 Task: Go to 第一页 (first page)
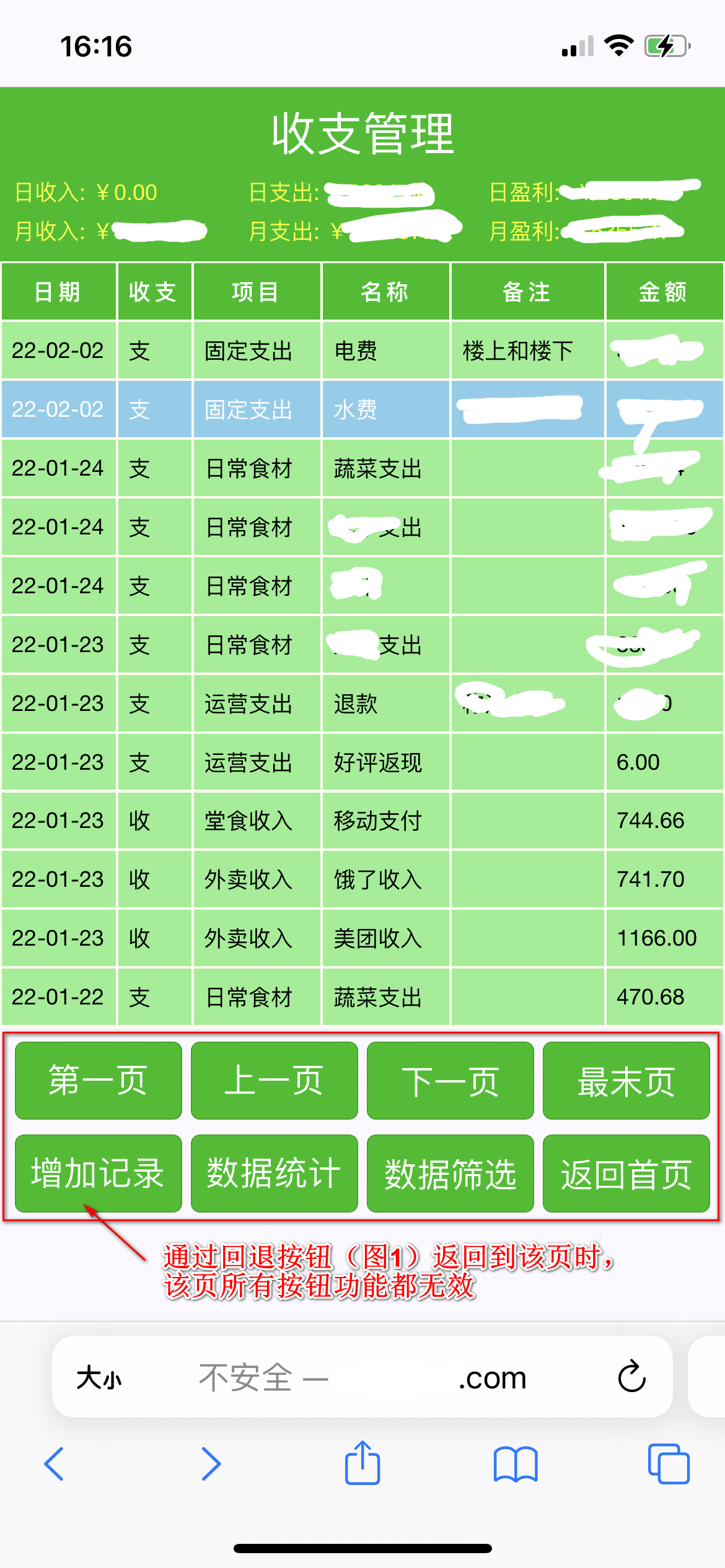[x=98, y=1081]
